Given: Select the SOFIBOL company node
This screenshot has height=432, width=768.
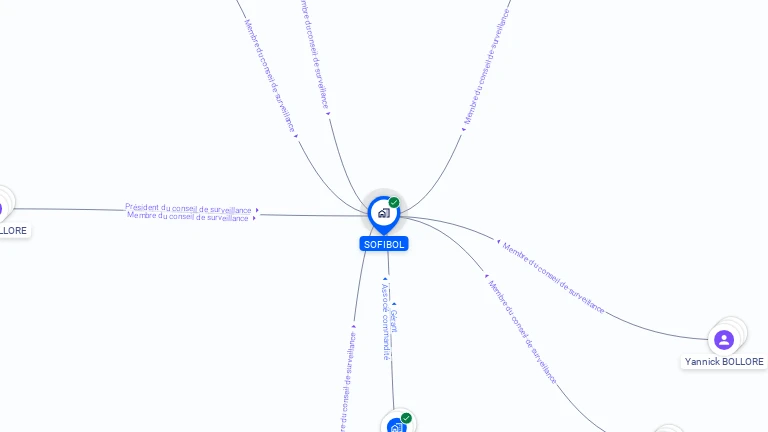Looking at the screenshot, I should coord(383,213).
